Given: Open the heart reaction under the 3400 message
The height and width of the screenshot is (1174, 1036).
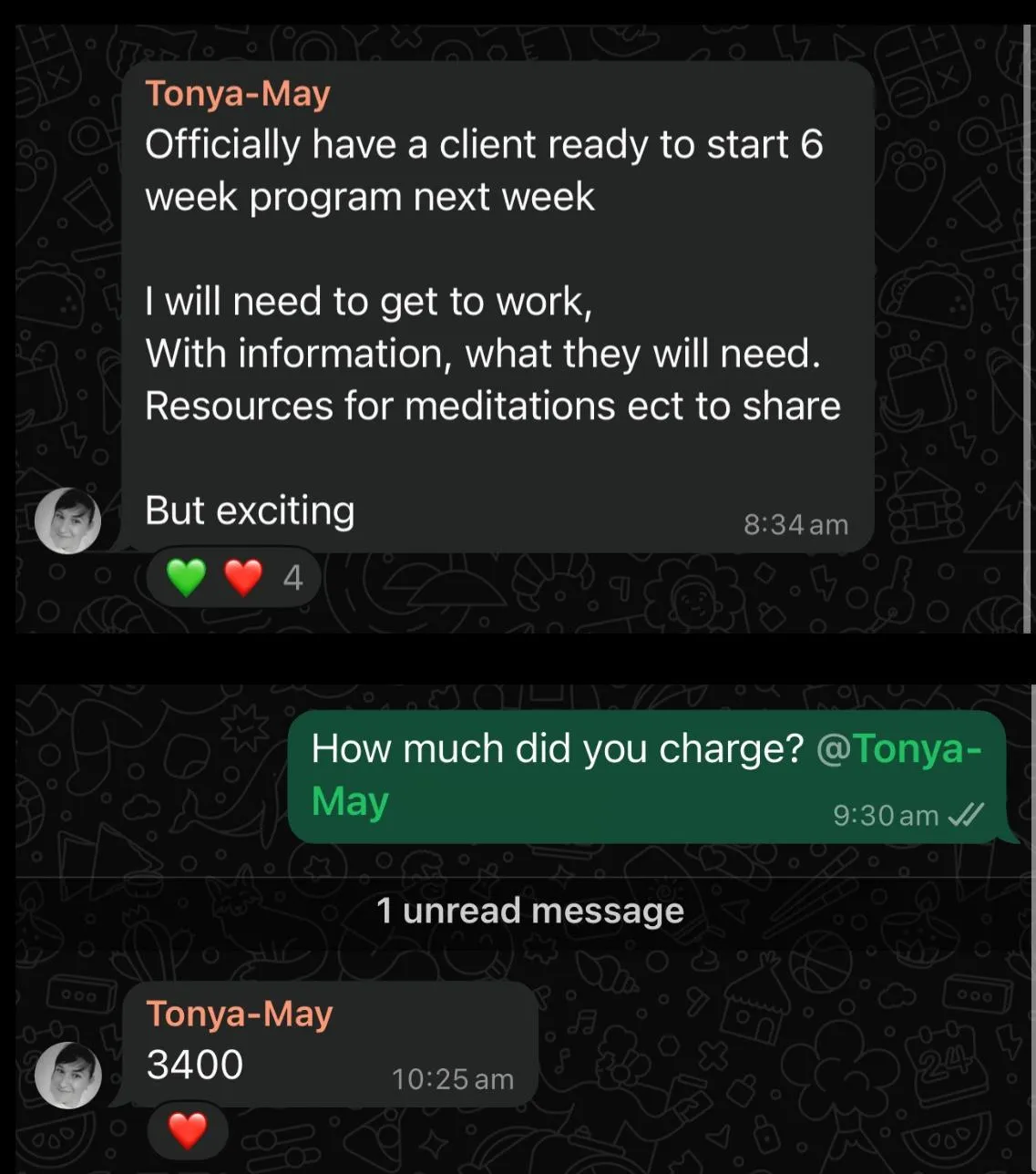Looking at the screenshot, I should [189, 1131].
